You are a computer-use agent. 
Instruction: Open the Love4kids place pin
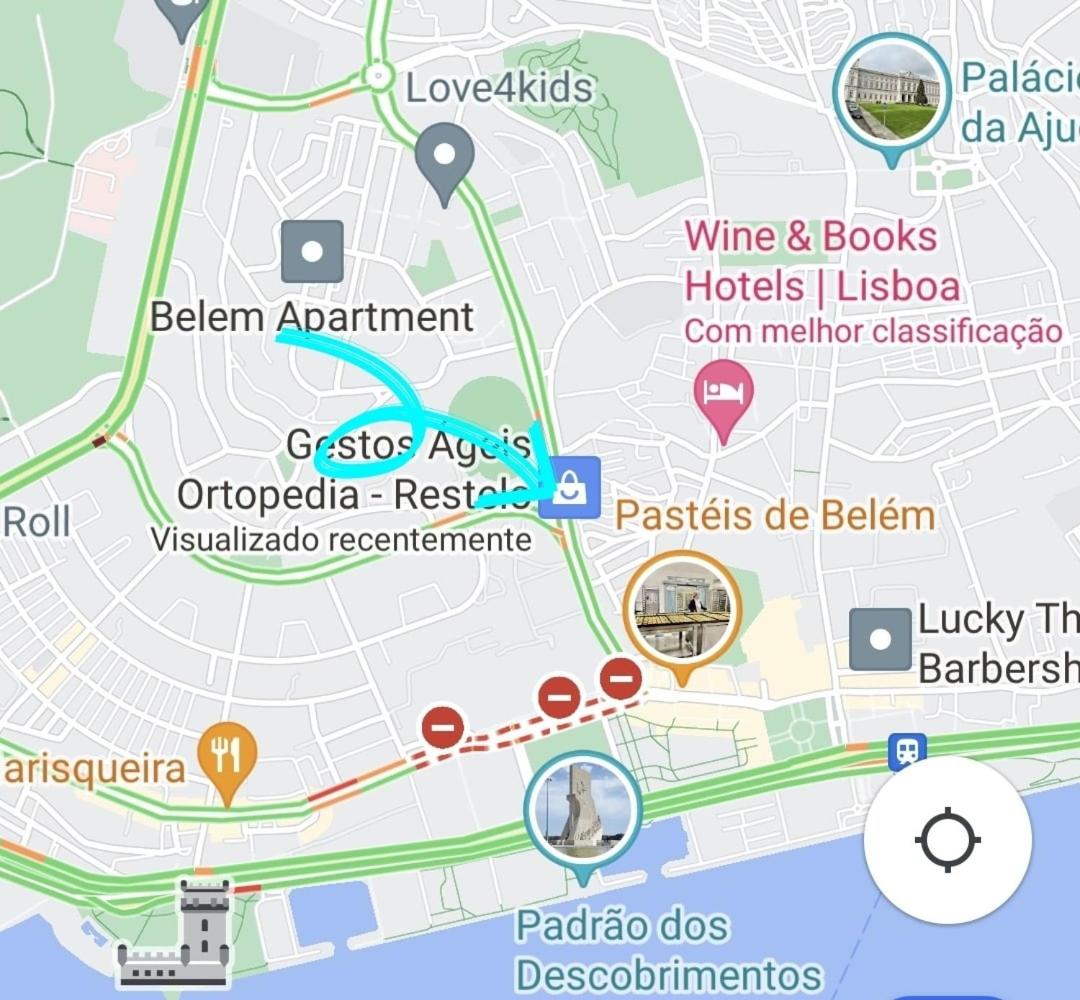444,159
